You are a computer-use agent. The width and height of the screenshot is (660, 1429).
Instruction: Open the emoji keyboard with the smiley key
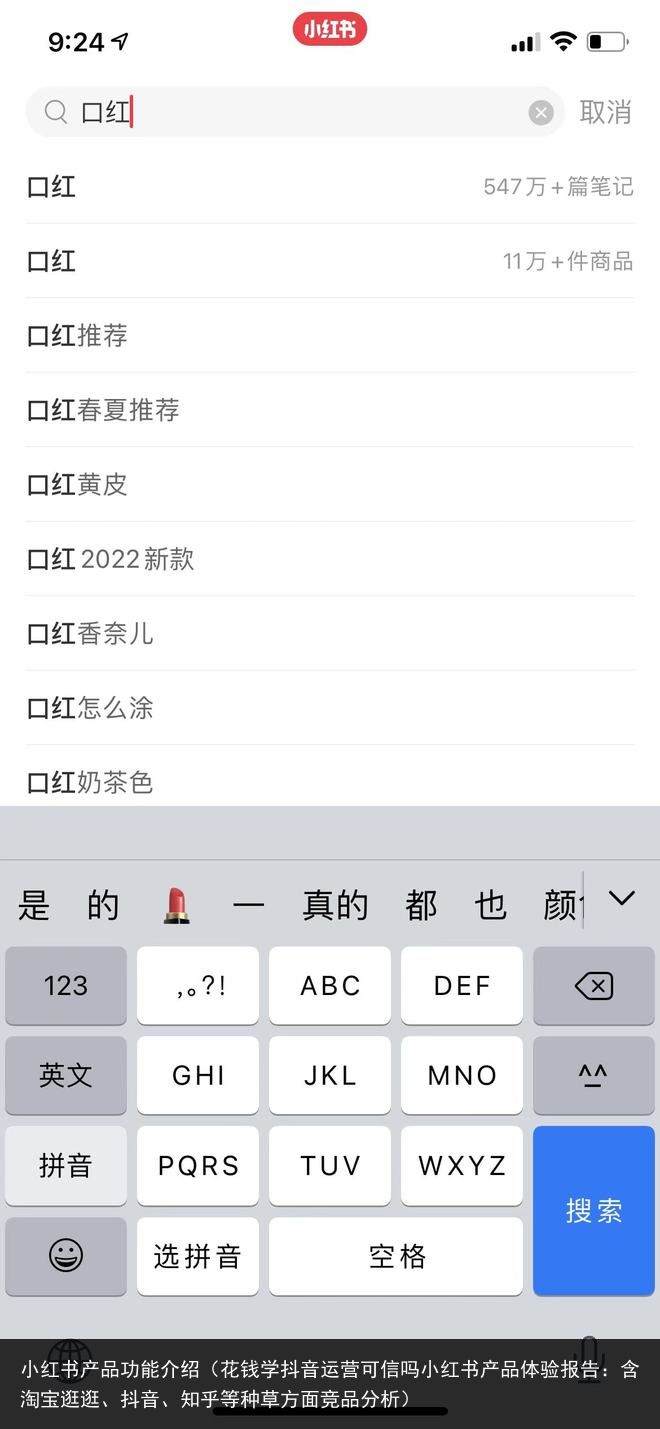pyautogui.click(x=66, y=1257)
